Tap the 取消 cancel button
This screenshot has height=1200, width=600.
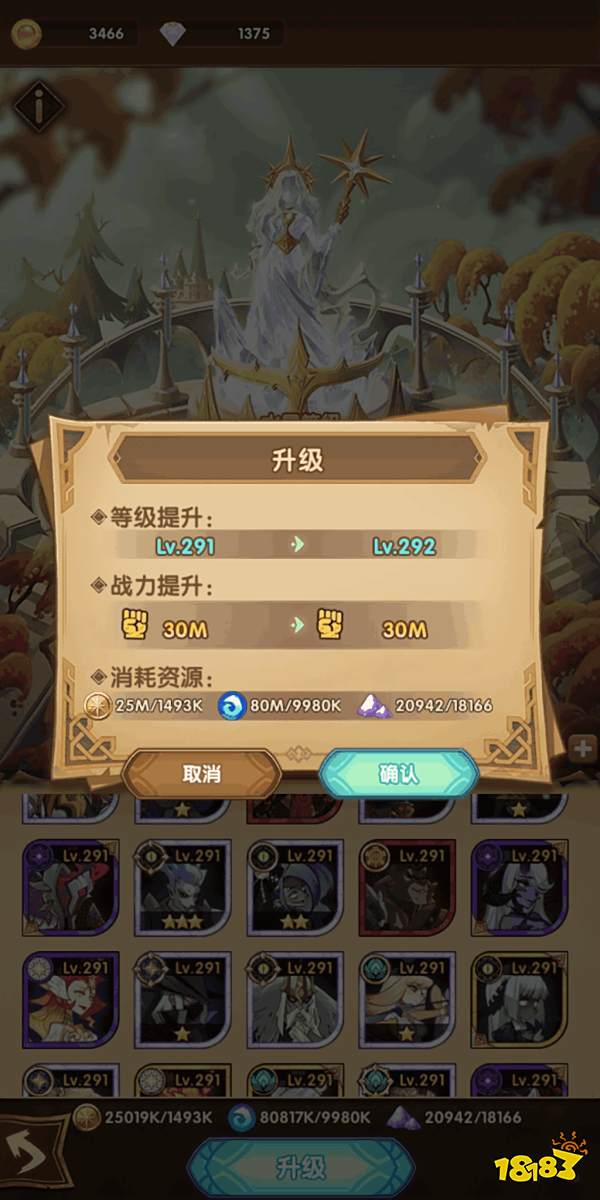click(201, 774)
